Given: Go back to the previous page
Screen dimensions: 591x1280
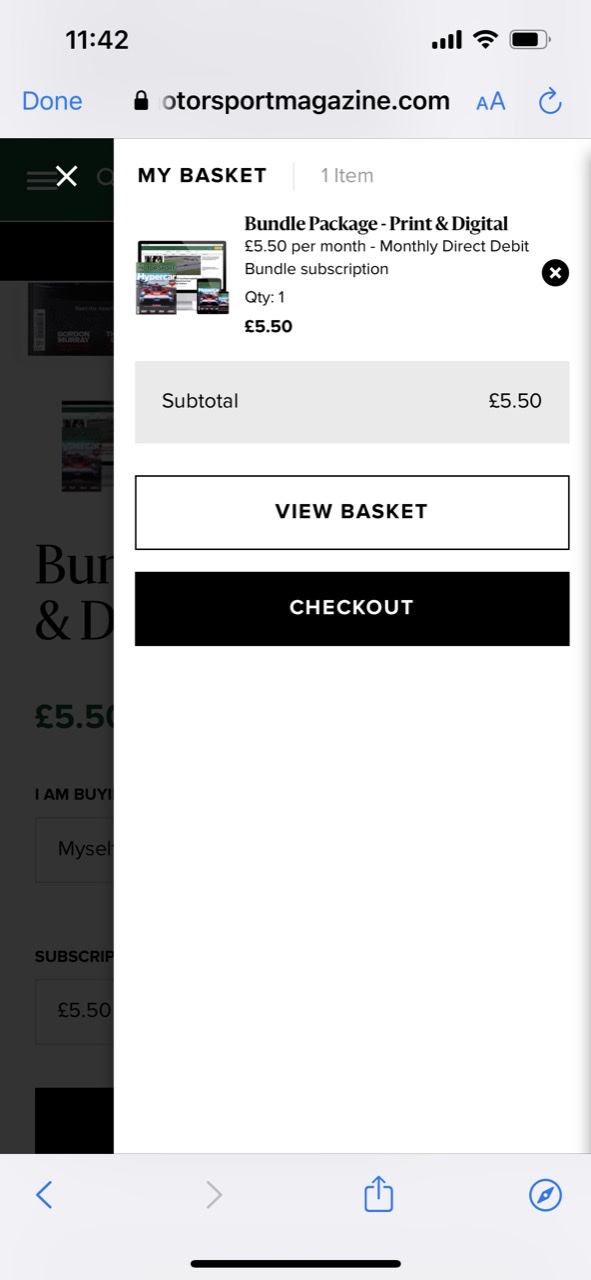Looking at the screenshot, I should [x=44, y=1194].
